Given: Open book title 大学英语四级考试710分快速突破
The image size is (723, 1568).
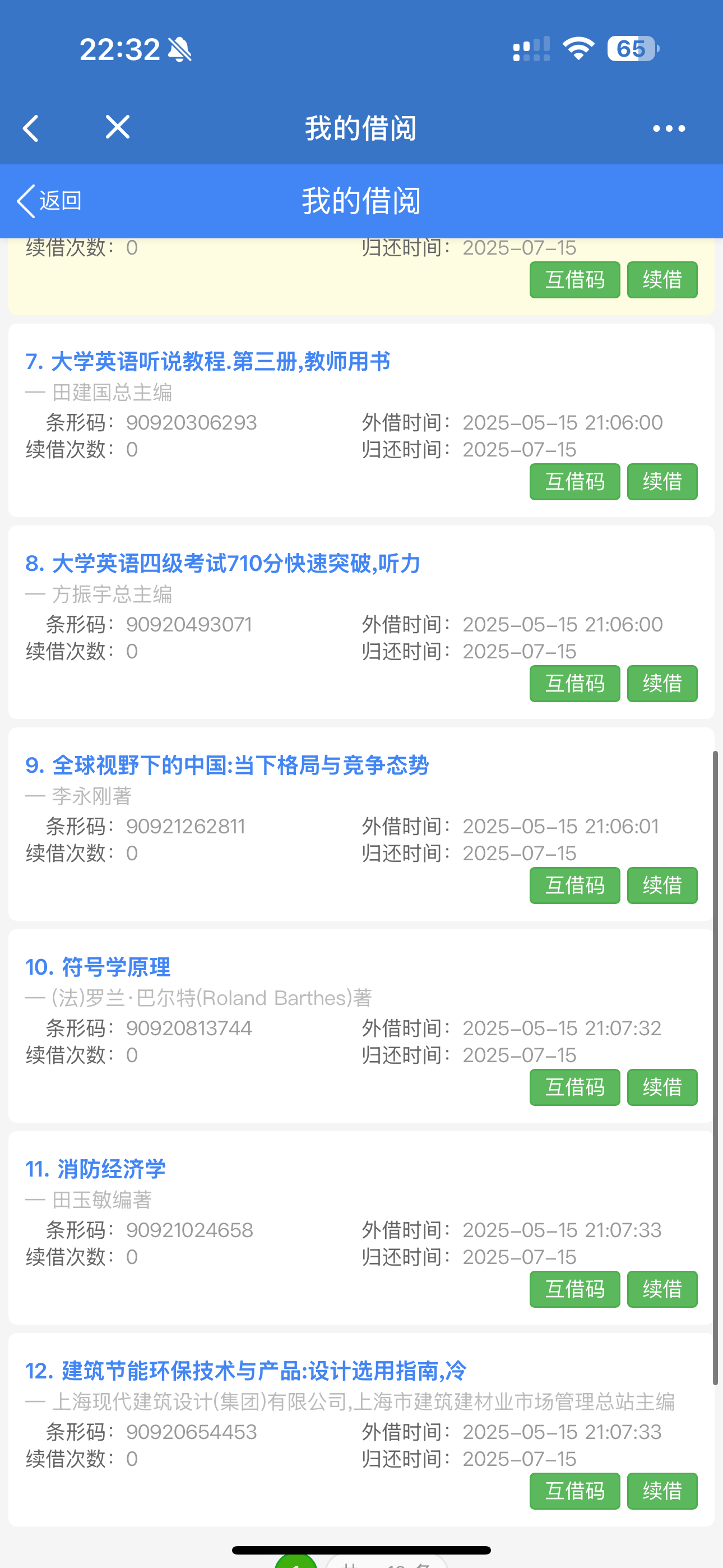Looking at the screenshot, I should click(x=222, y=564).
